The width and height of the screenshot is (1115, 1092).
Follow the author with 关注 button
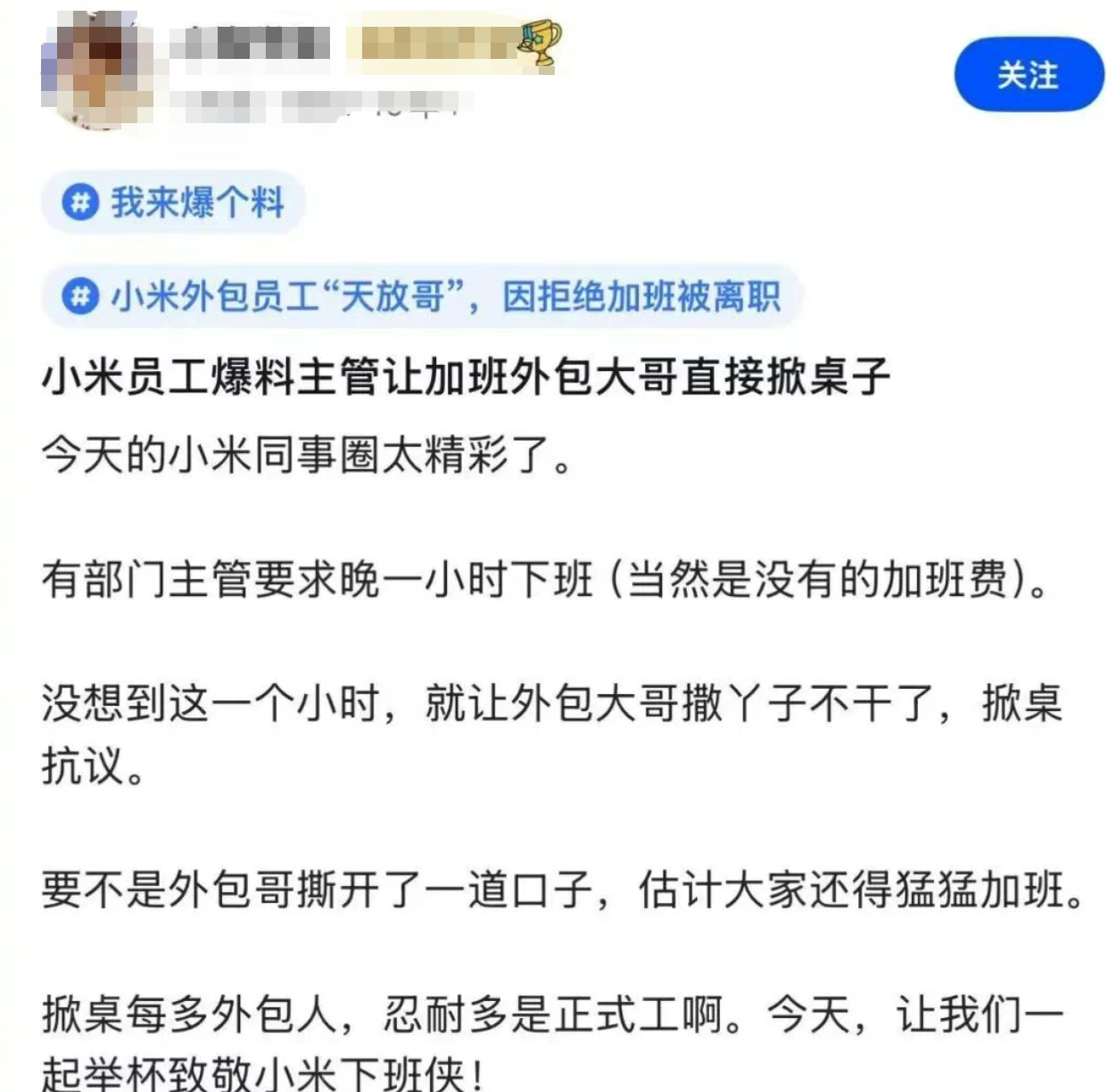click(1028, 75)
